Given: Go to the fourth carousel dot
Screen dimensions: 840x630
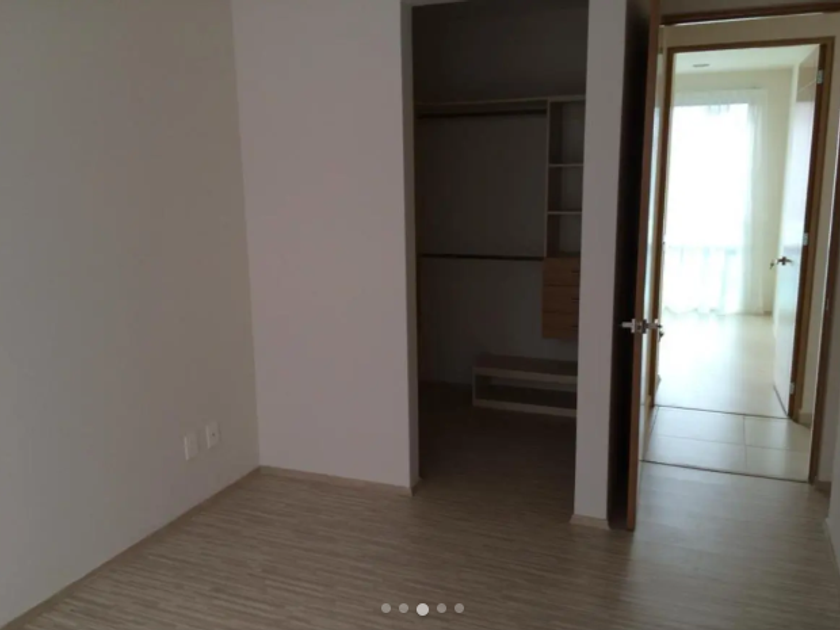Looking at the screenshot, I should tap(441, 608).
